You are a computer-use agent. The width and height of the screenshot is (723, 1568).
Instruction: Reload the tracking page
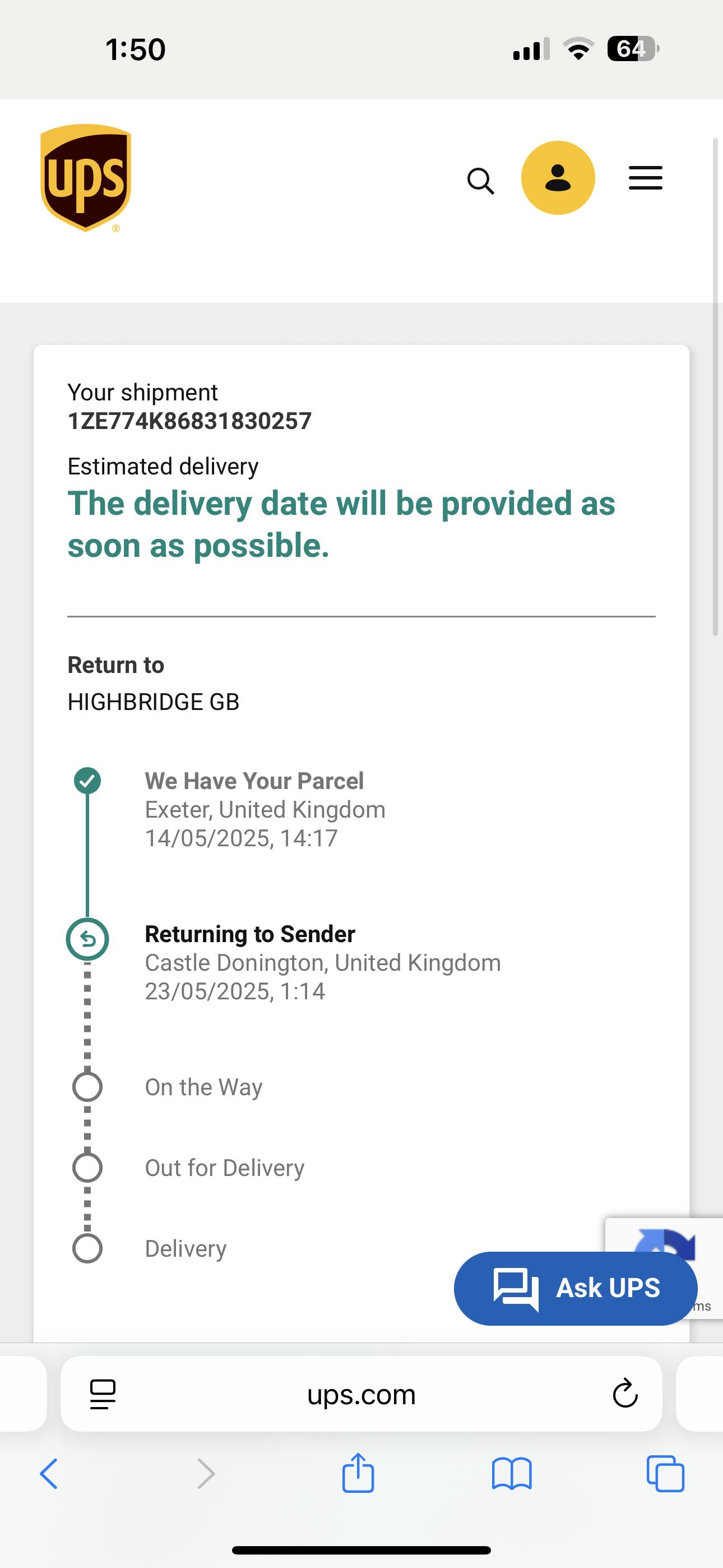coord(625,1394)
